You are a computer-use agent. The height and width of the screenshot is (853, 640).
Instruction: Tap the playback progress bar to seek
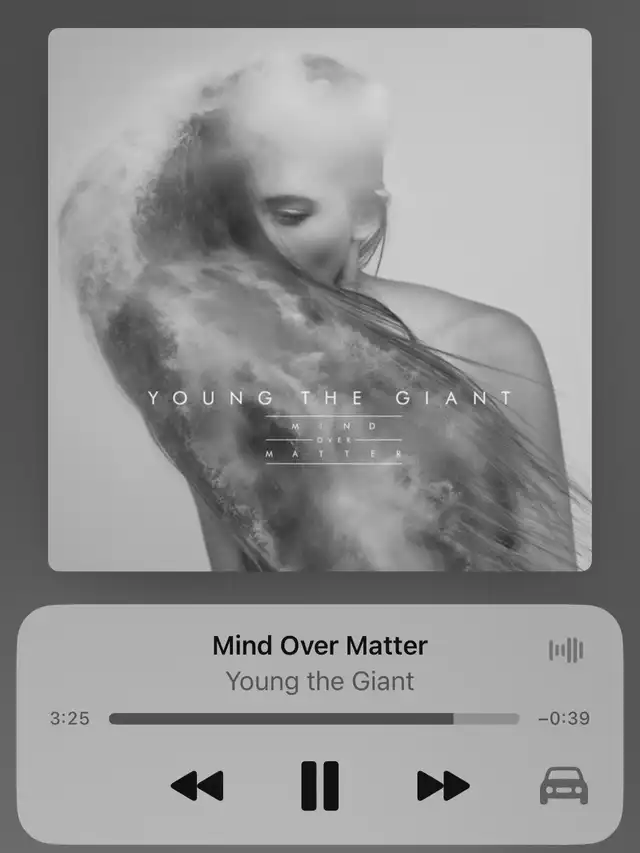[x=313, y=718]
